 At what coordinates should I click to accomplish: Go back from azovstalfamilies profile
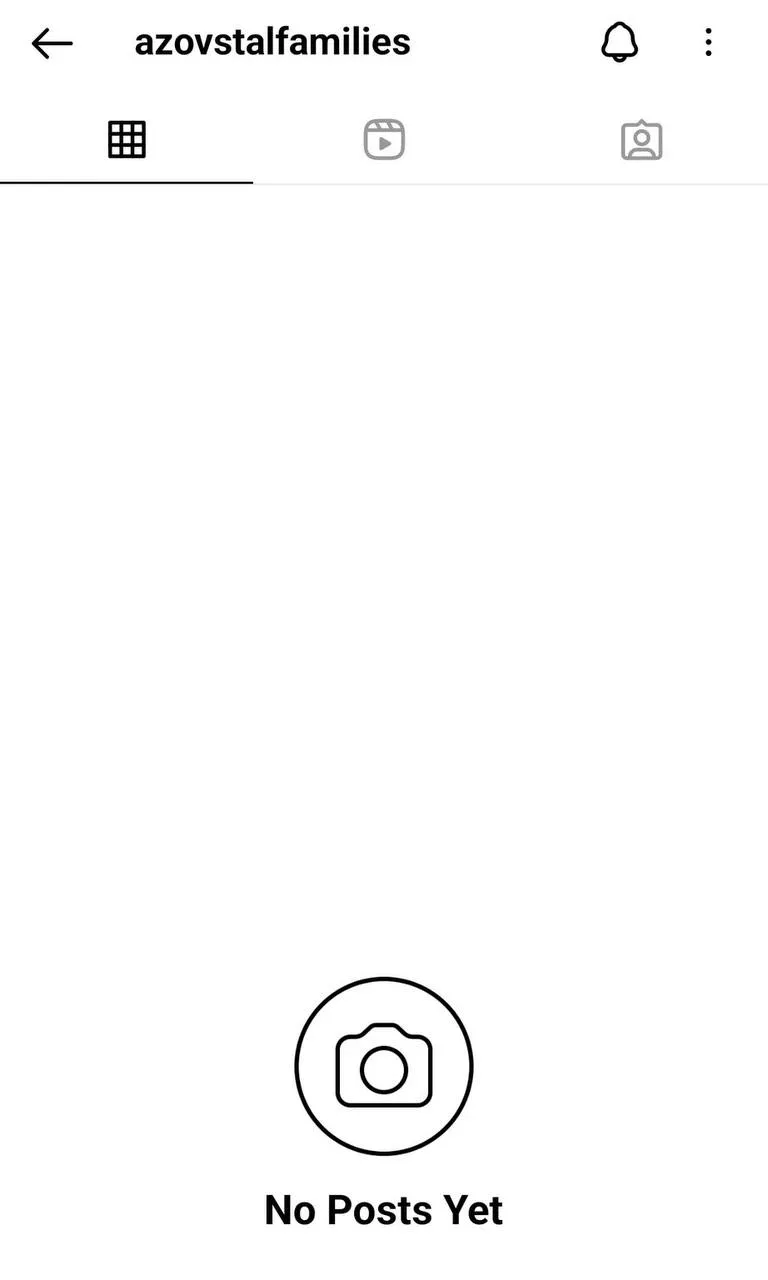coord(52,43)
